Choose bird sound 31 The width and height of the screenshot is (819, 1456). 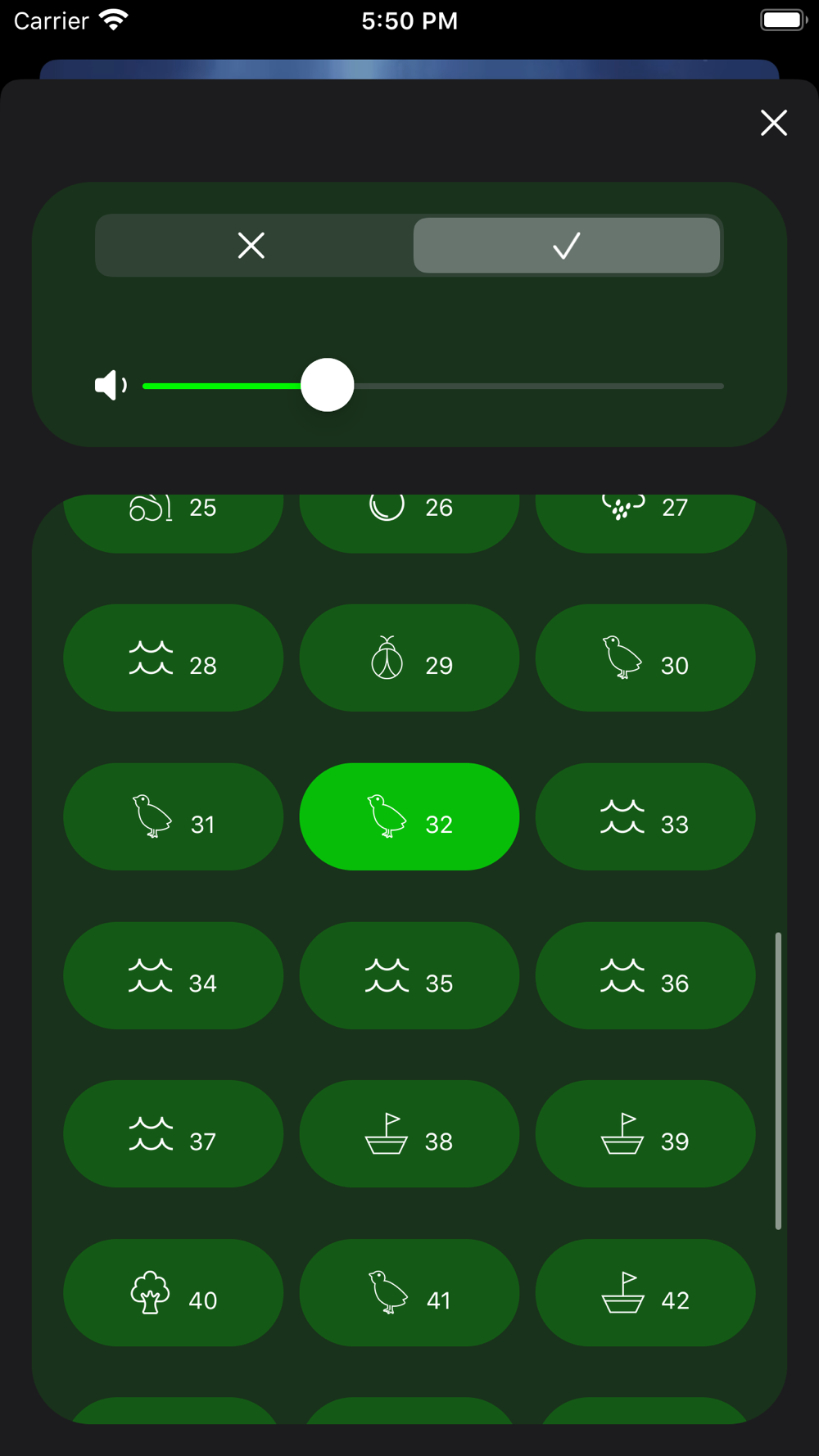pos(174,816)
